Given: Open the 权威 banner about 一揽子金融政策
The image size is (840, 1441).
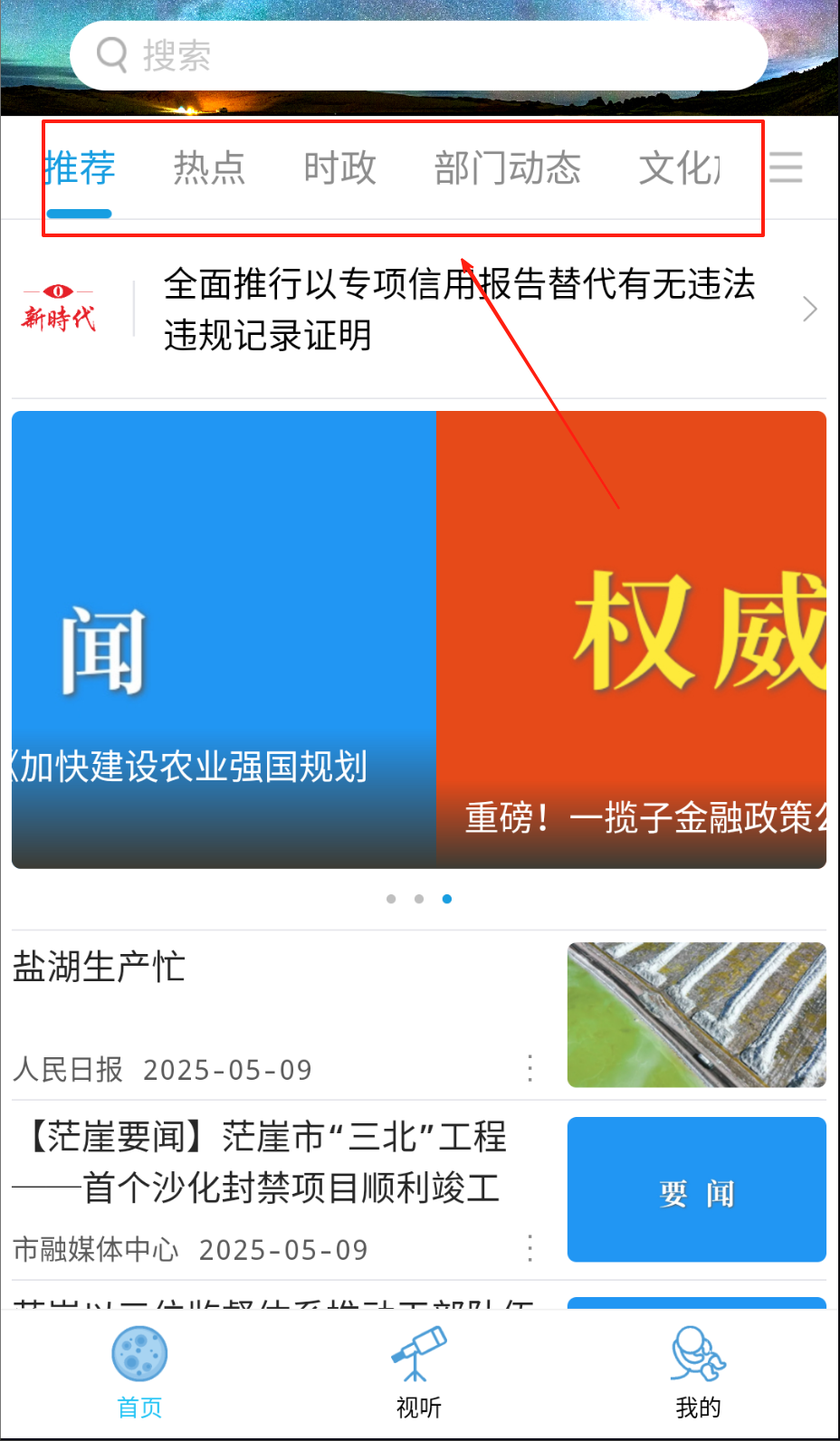Looking at the screenshot, I should click(x=631, y=639).
